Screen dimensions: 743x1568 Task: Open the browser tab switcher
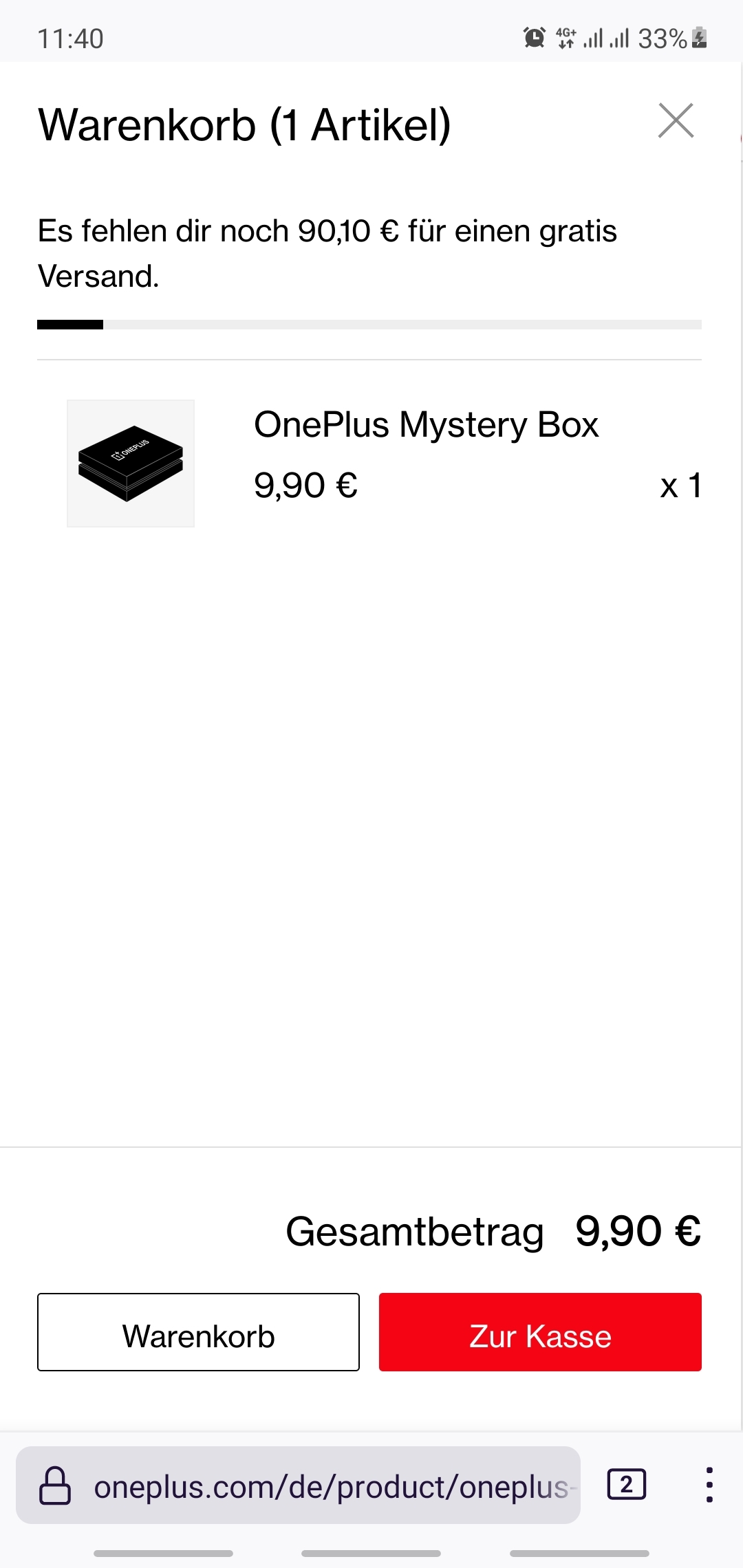(626, 1484)
